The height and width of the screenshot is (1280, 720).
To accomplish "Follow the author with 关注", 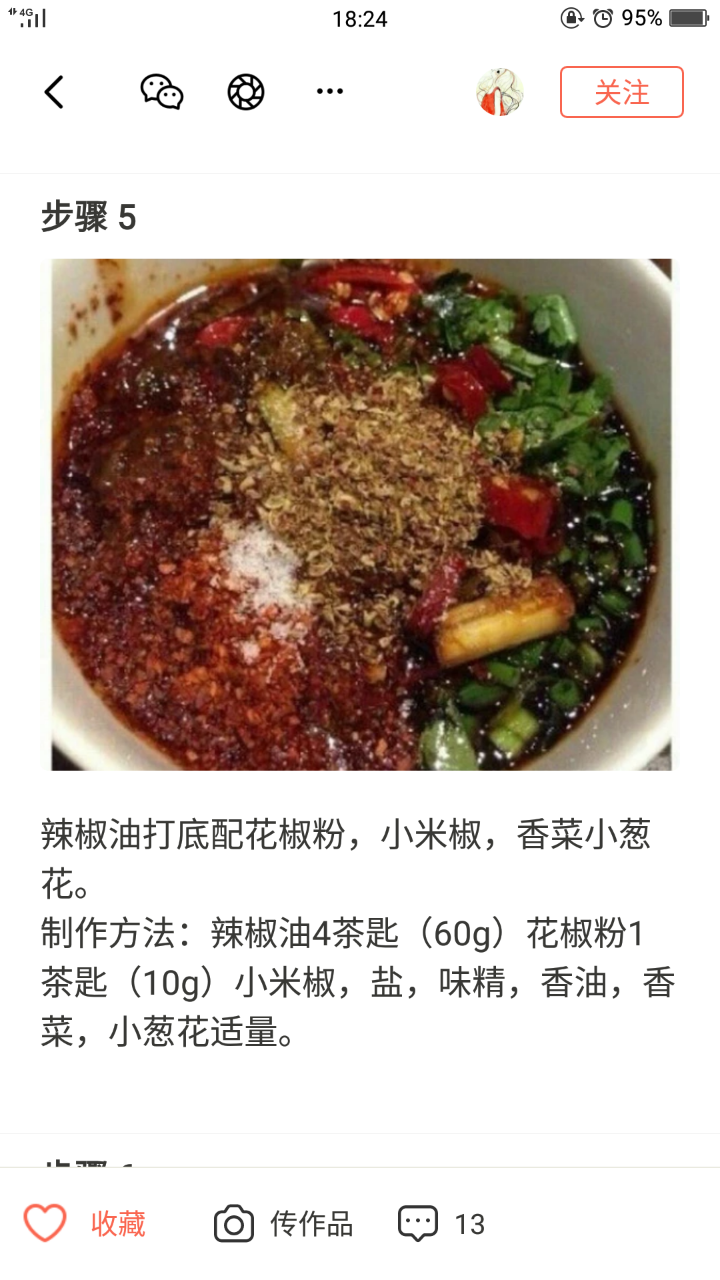I will [621, 92].
